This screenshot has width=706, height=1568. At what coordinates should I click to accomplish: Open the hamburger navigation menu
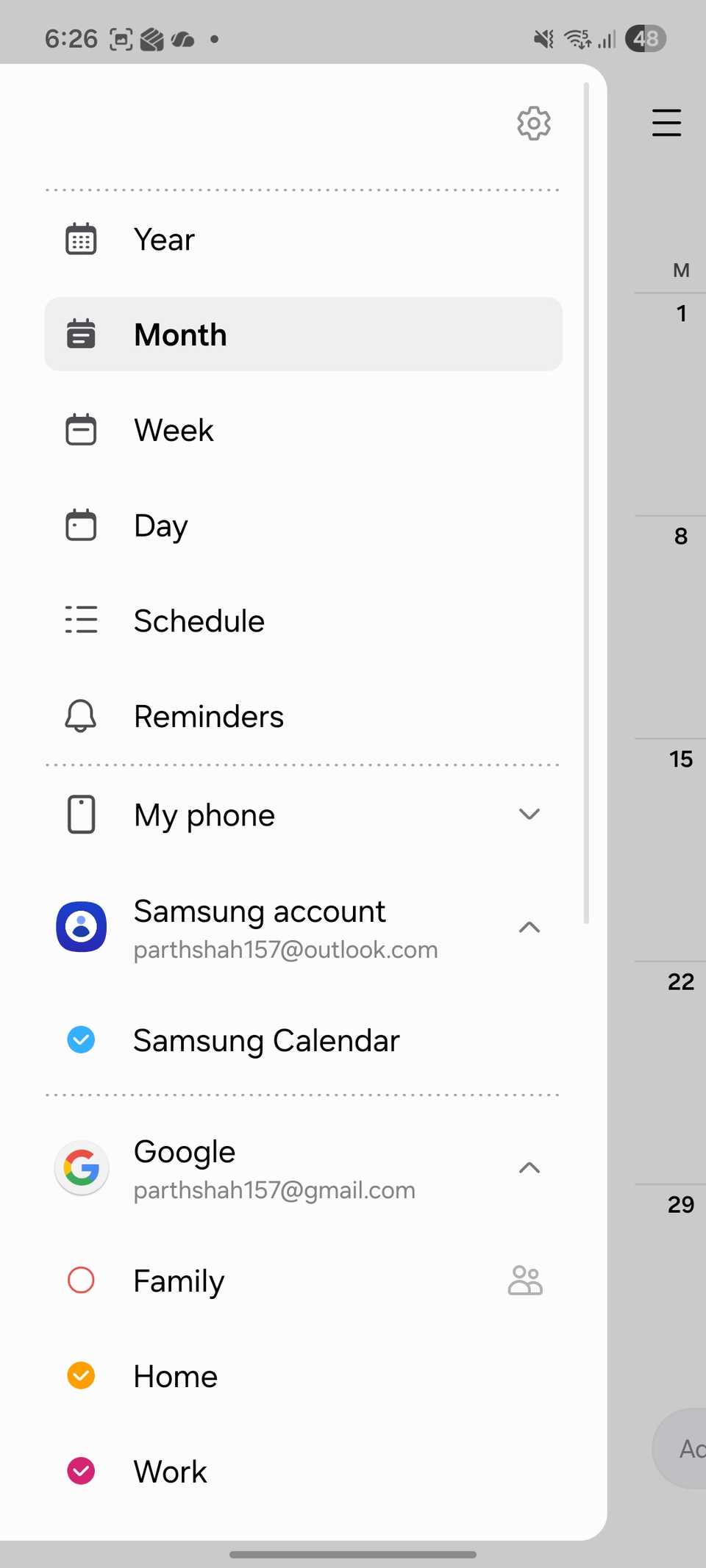pyautogui.click(x=666, y=123)
